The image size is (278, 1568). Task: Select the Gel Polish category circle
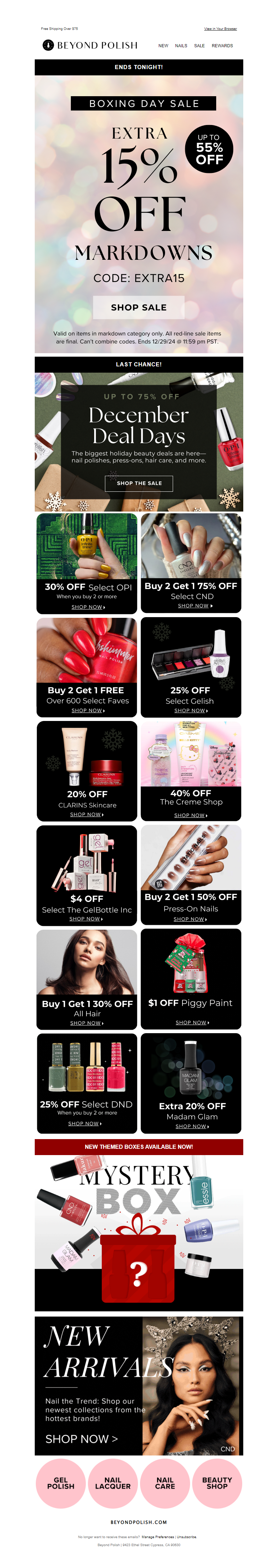tap(61, 1483)
